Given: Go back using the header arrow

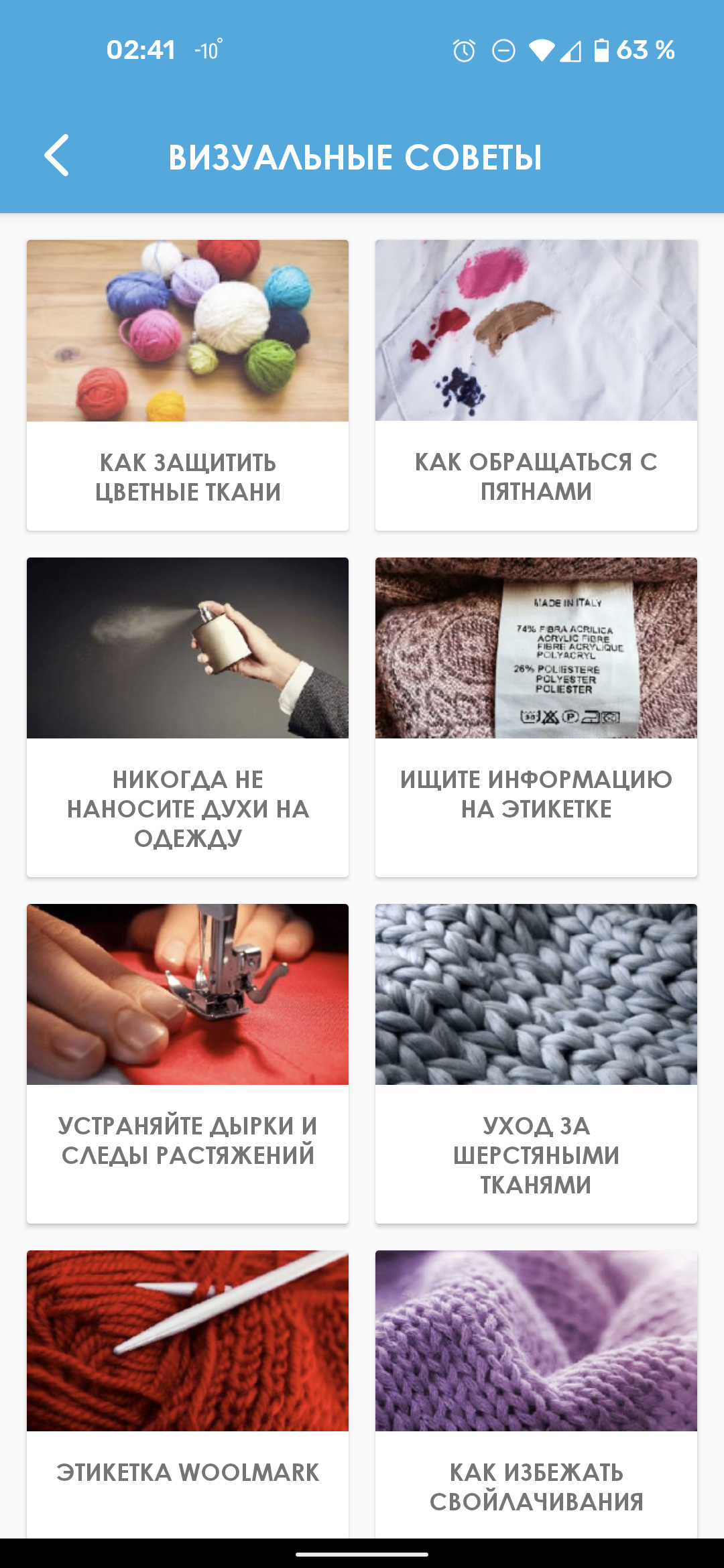Looking at the screenshot, I should pos(57,155).
